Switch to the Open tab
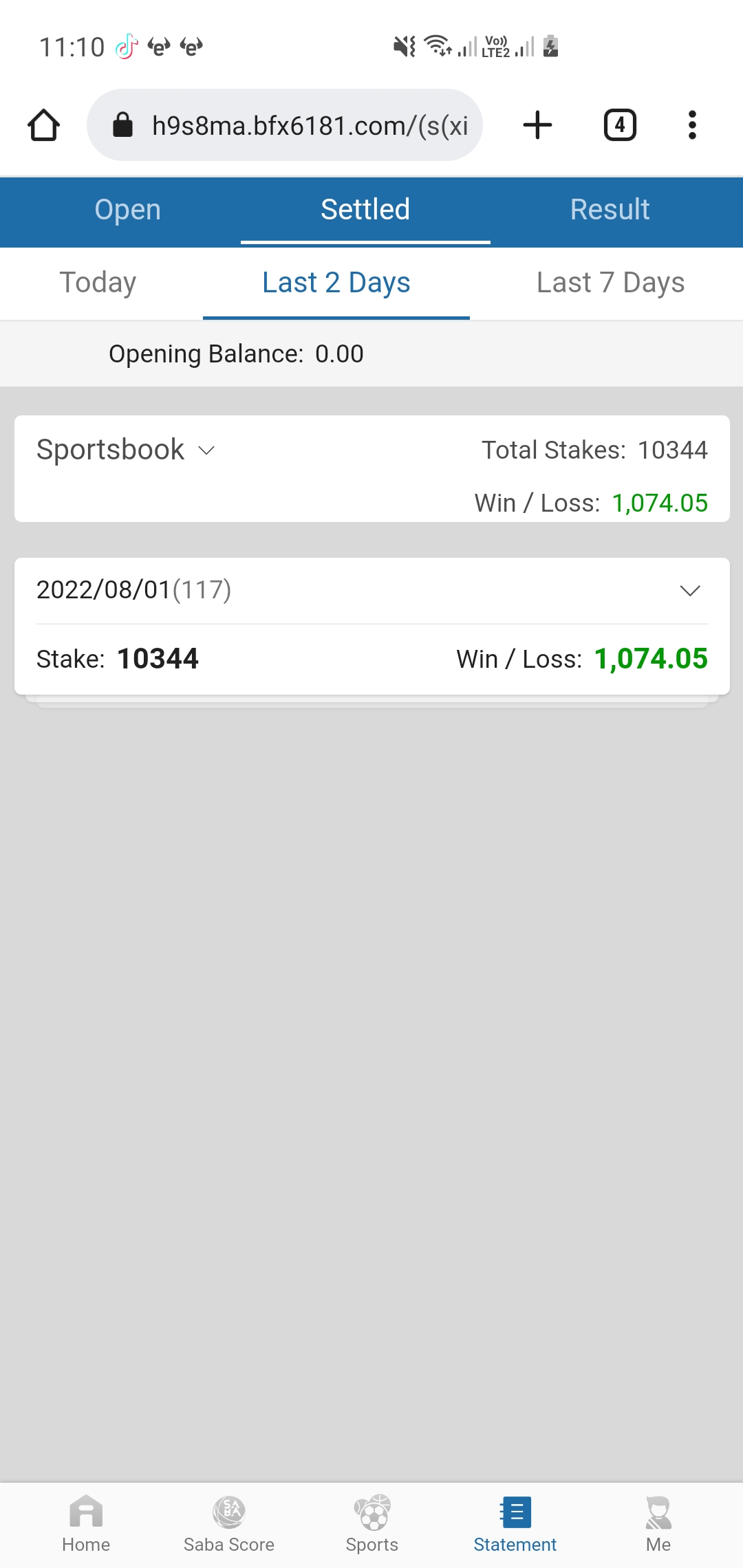Screen dimensions: 743x1568 (x=127, y=210)
